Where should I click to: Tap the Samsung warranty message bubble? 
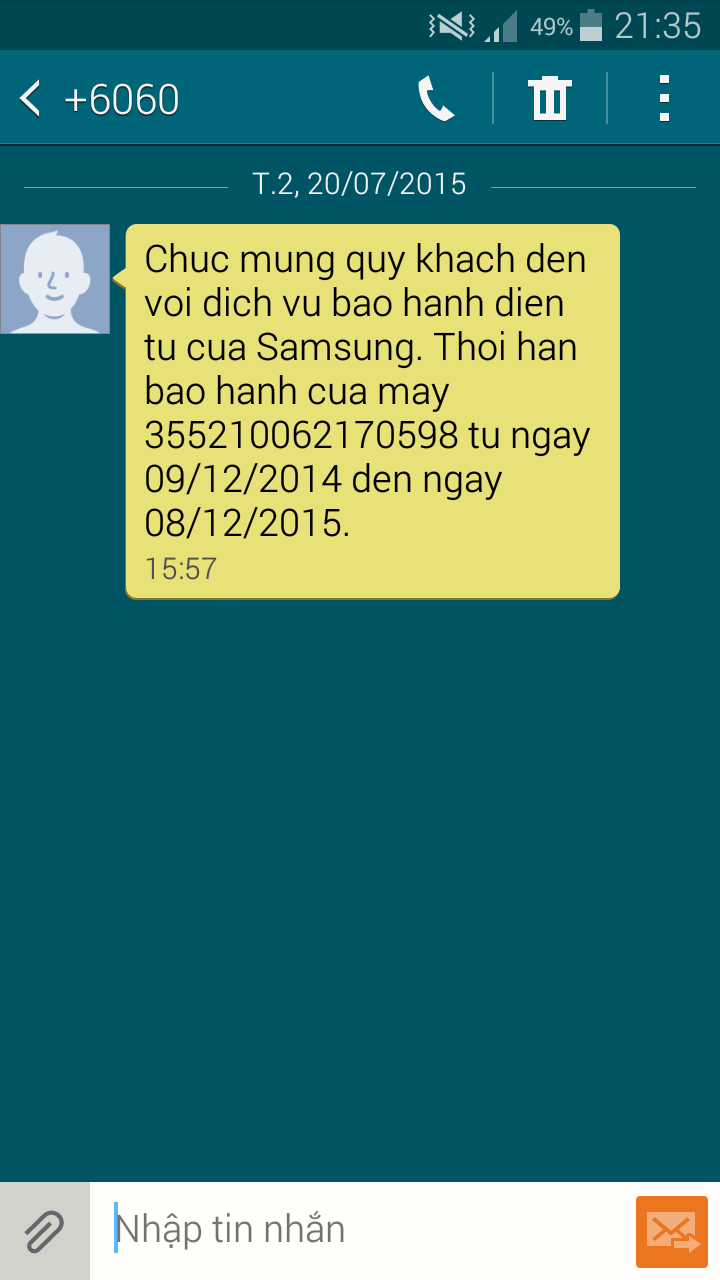[370, 400]
